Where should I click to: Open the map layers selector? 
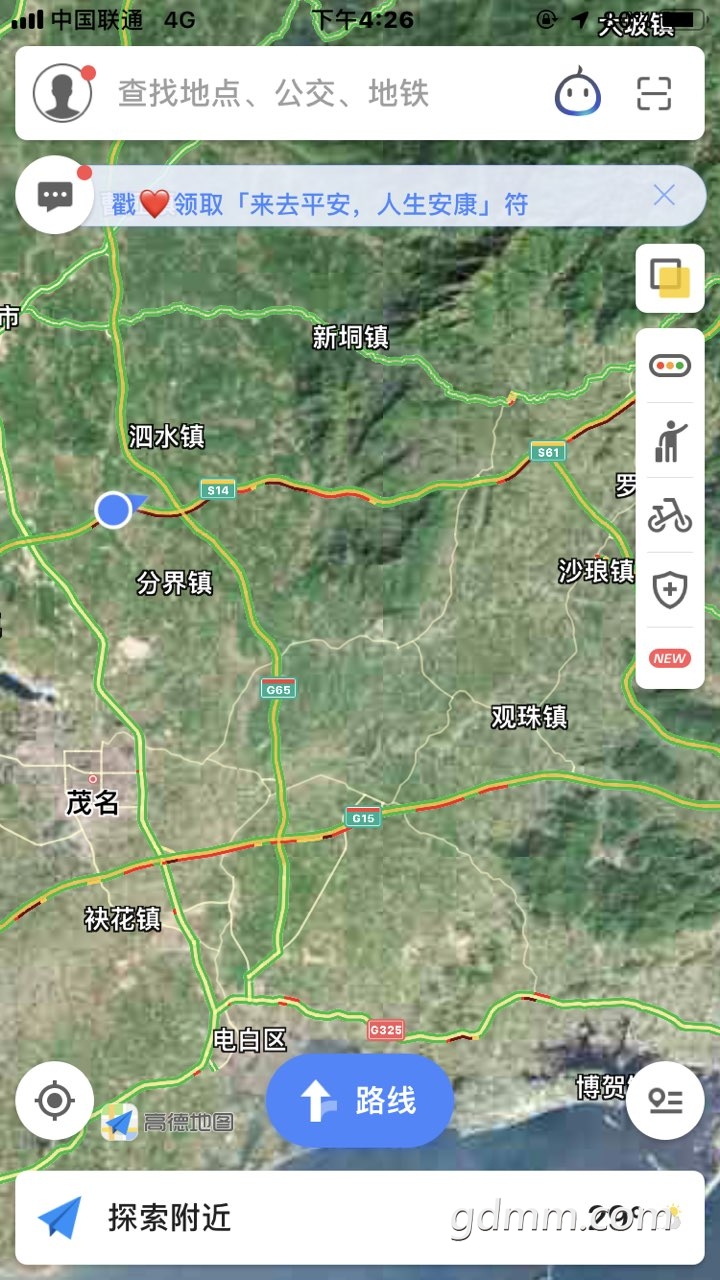click(x=669, y=278)
